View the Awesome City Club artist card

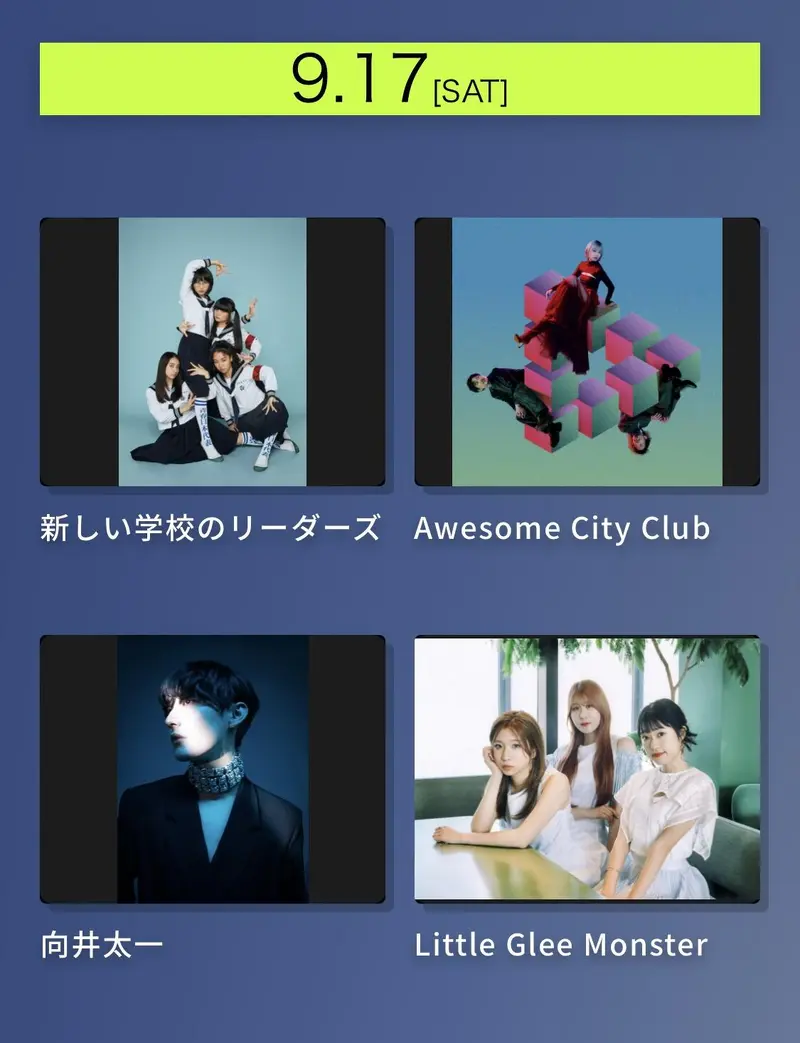(587, 352)
